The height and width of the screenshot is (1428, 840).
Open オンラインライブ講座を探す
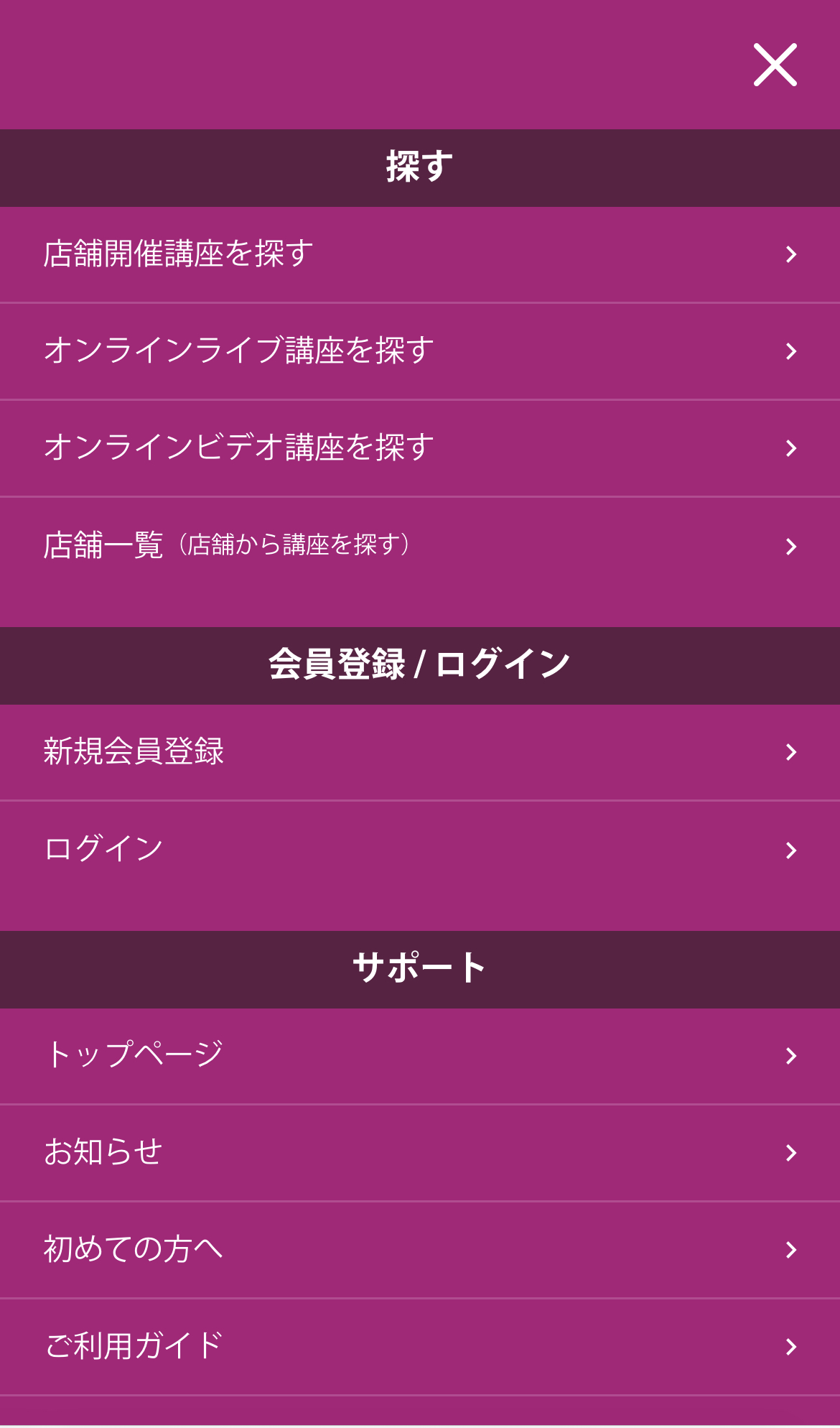420,351
